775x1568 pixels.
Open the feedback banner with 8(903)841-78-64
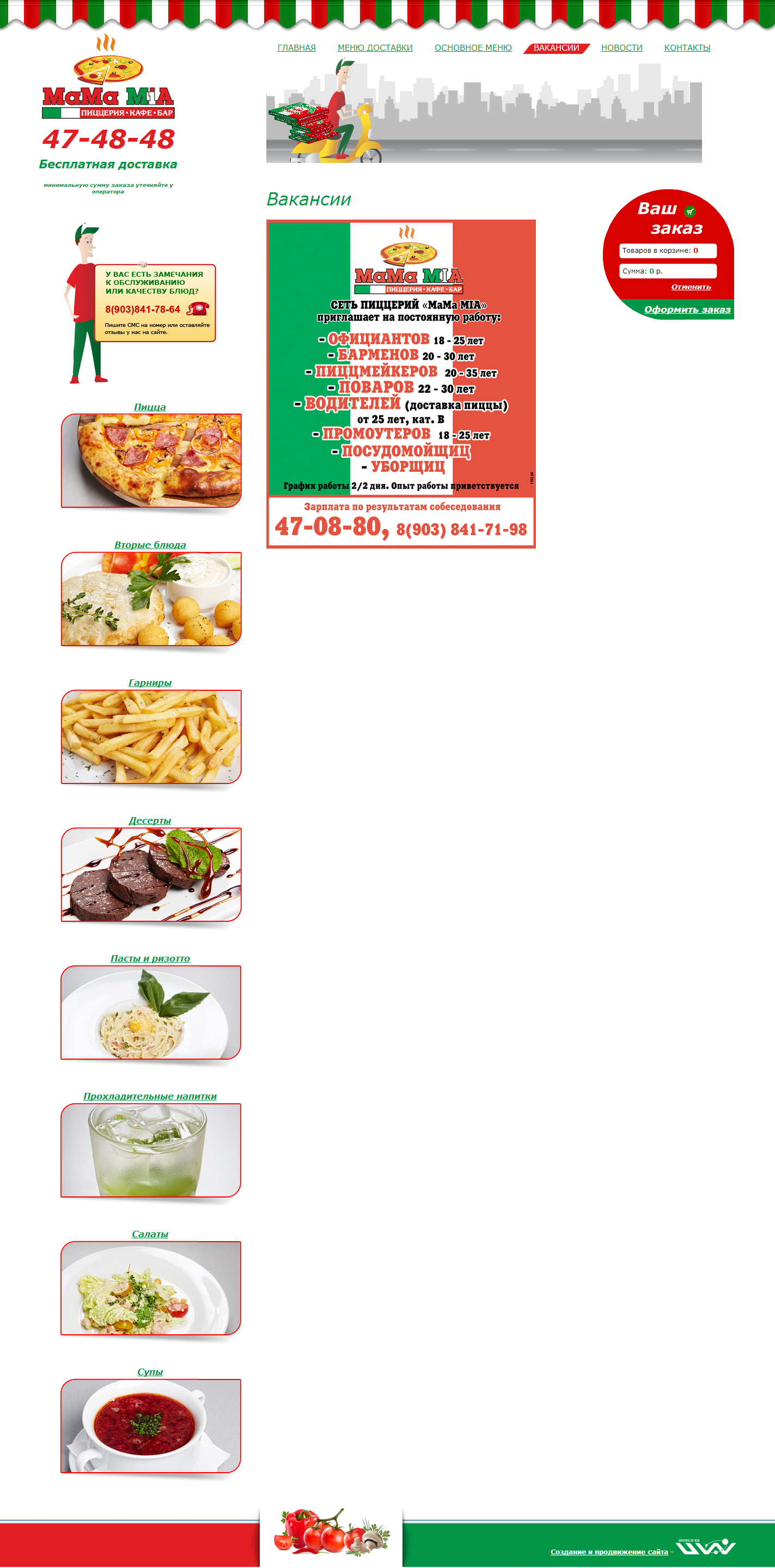pos(155,303)
